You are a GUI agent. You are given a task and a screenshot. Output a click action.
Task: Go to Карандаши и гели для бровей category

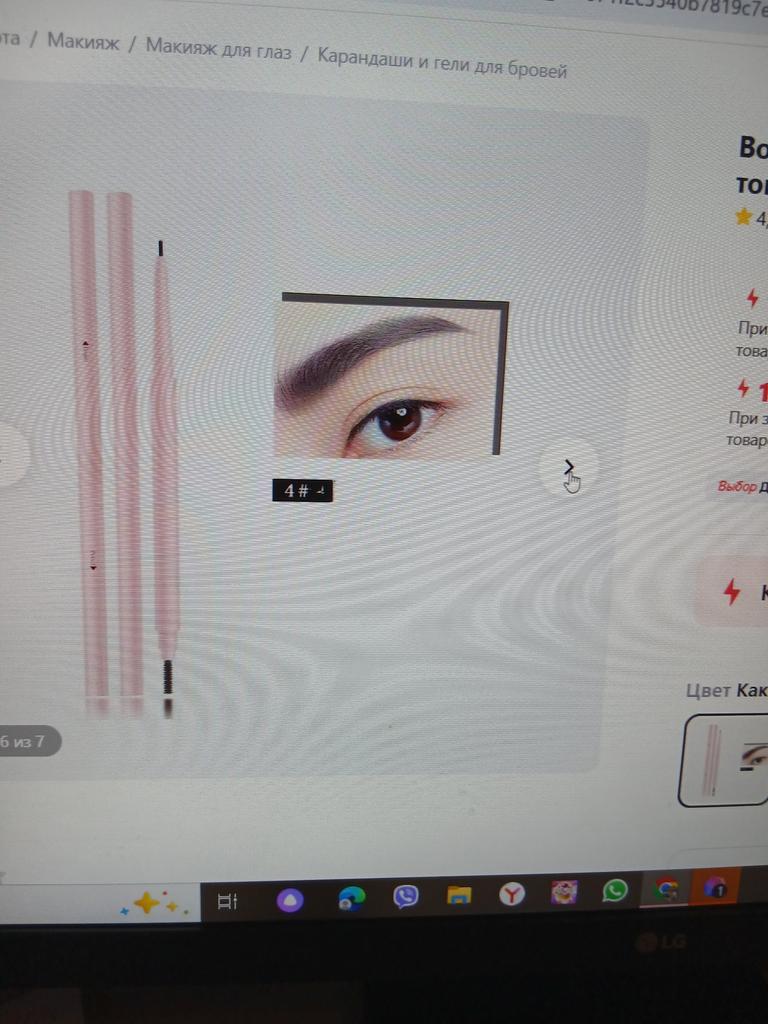tap(442, 64)
